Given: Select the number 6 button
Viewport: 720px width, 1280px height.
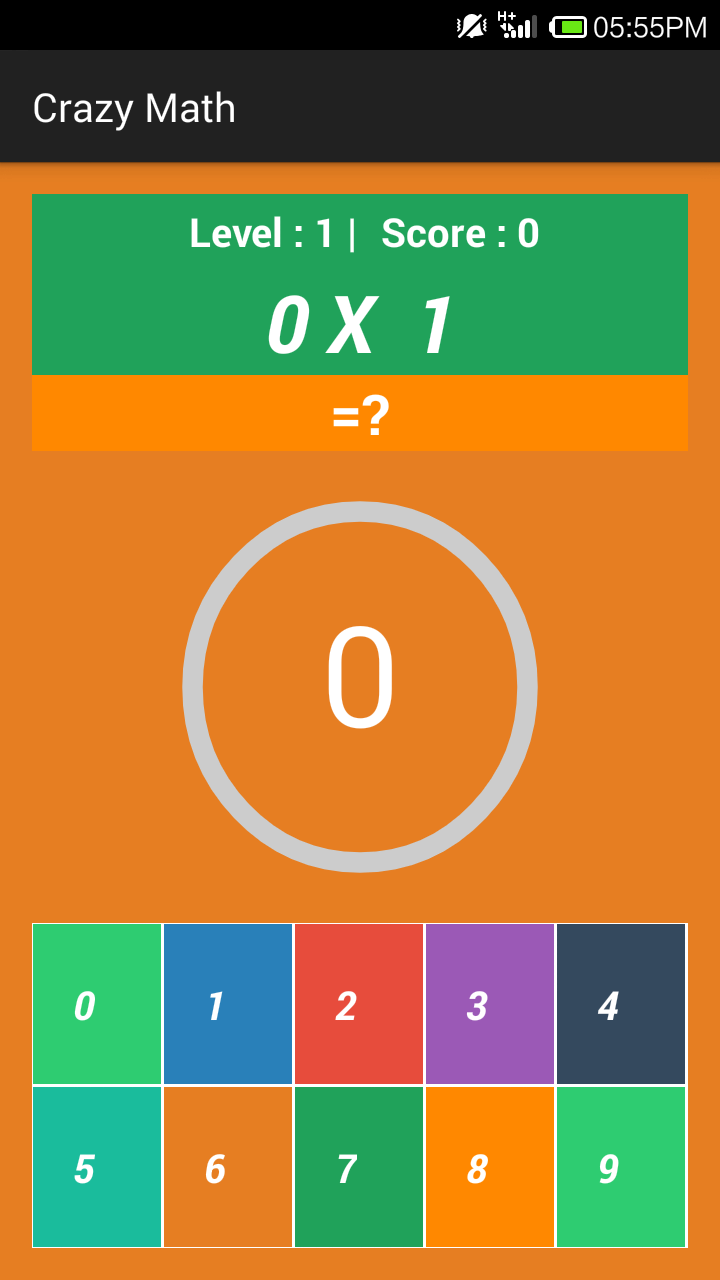Looking at the screenshot, I should point(228,1167).
